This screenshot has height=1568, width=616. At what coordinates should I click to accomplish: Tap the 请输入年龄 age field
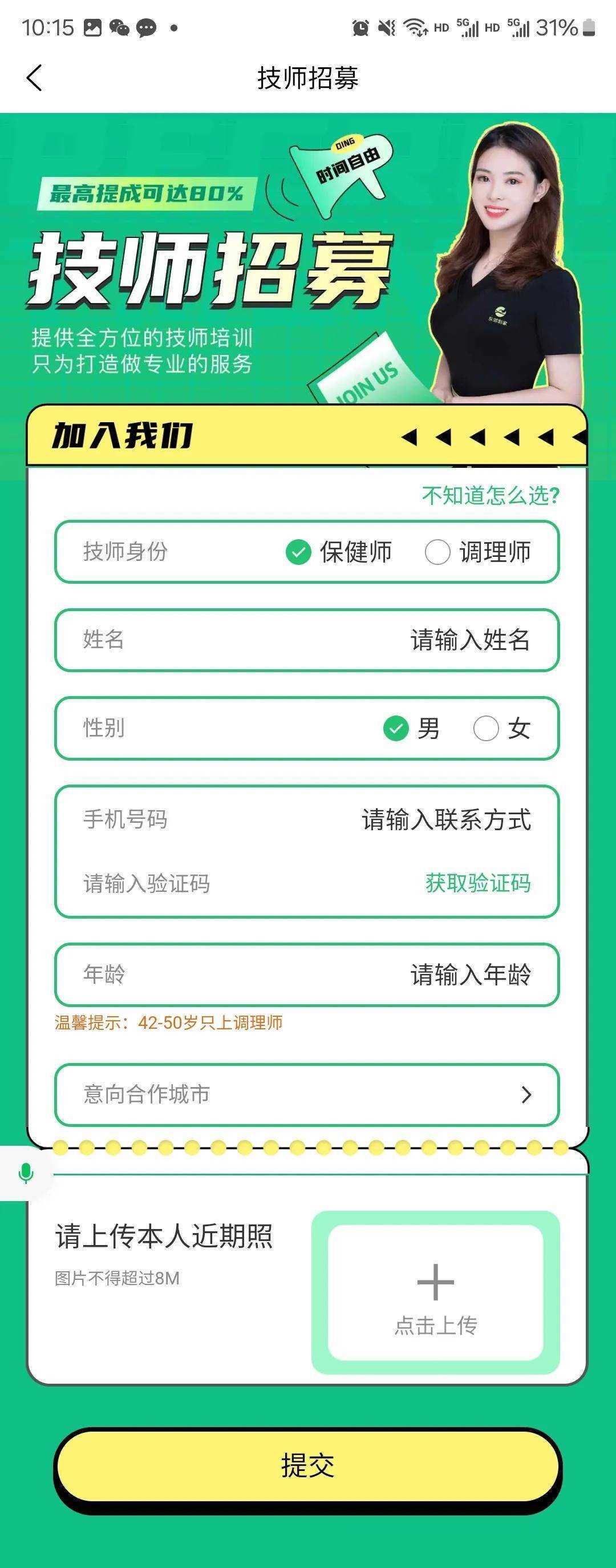[x=470, y=975]
